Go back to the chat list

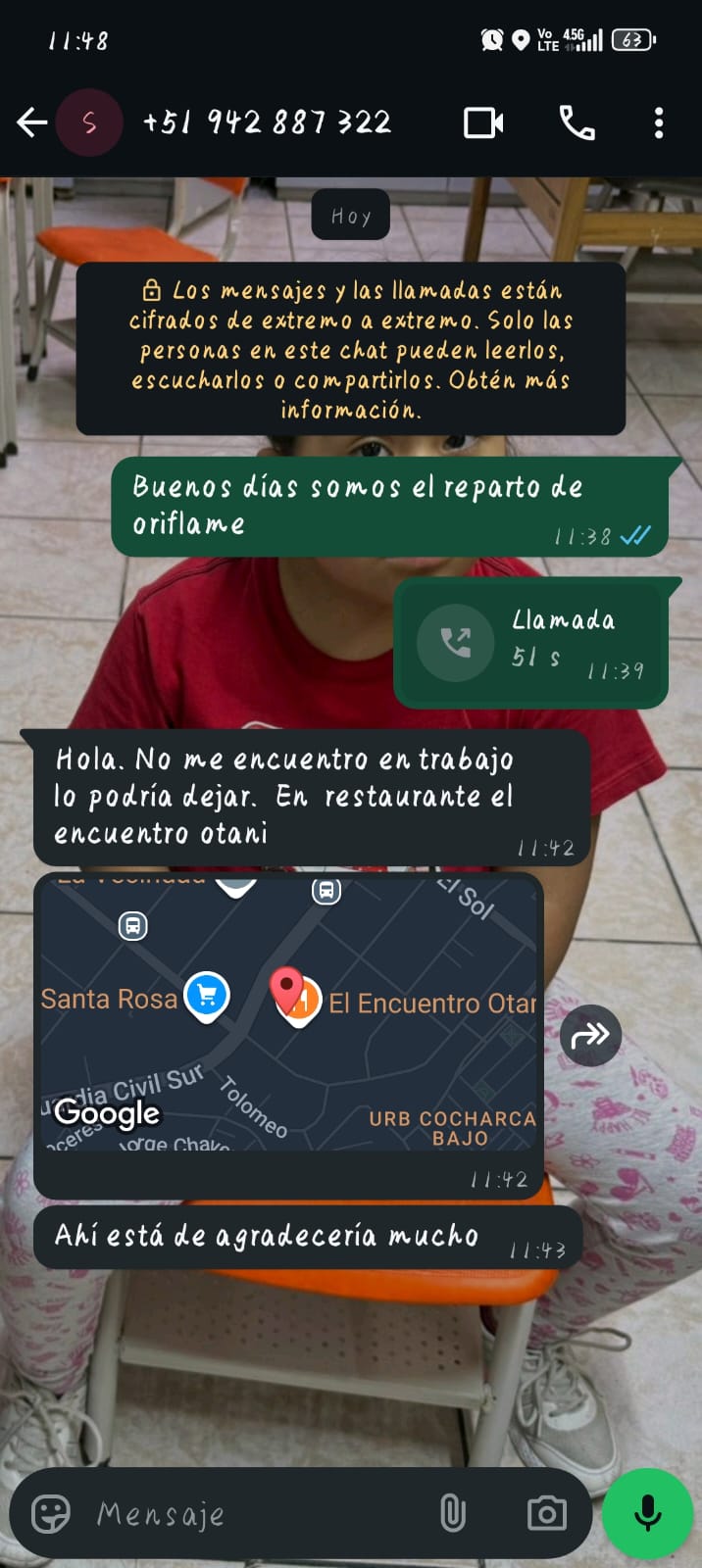point(32,122)
